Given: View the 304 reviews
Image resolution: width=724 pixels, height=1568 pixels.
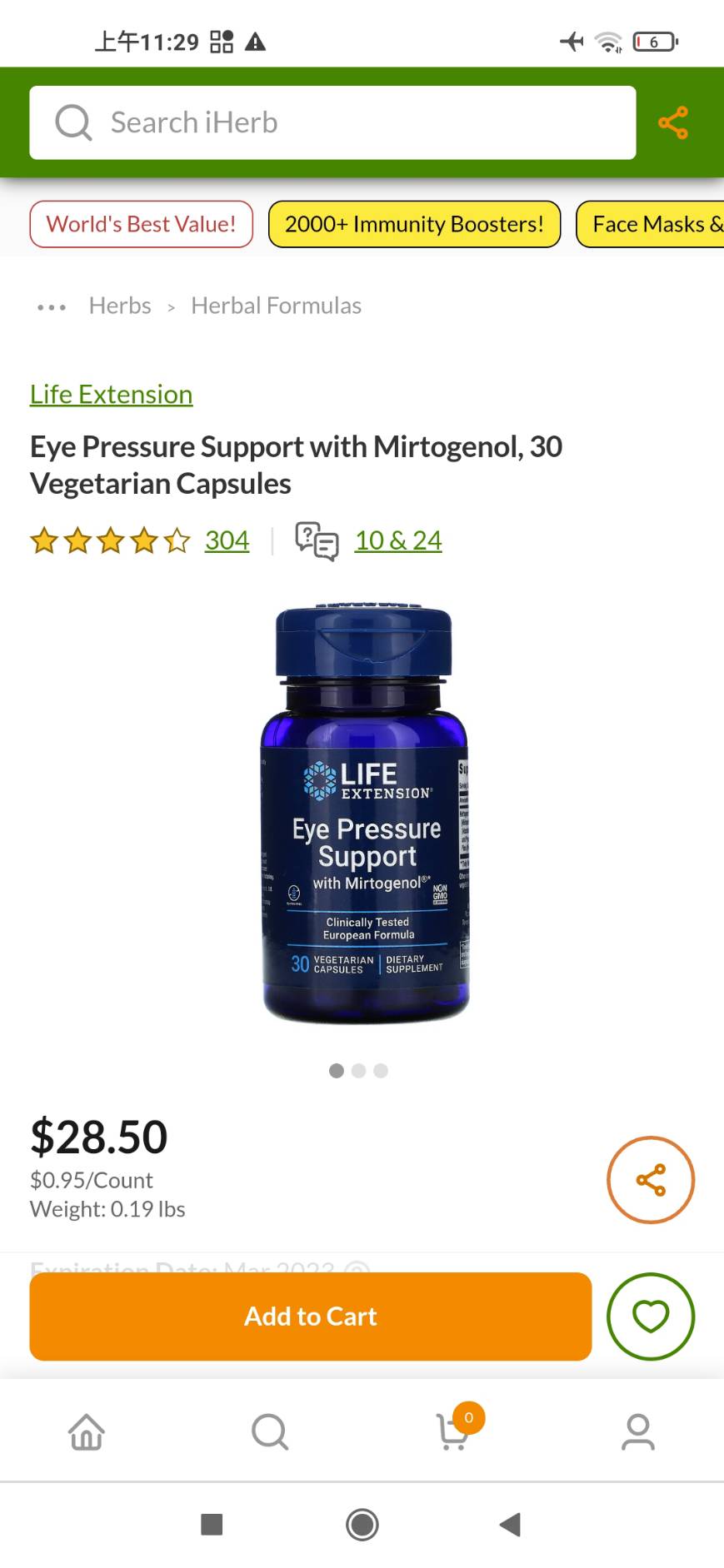Looking at the screenshot, I should pyautogui.click(x=227, y=540).
